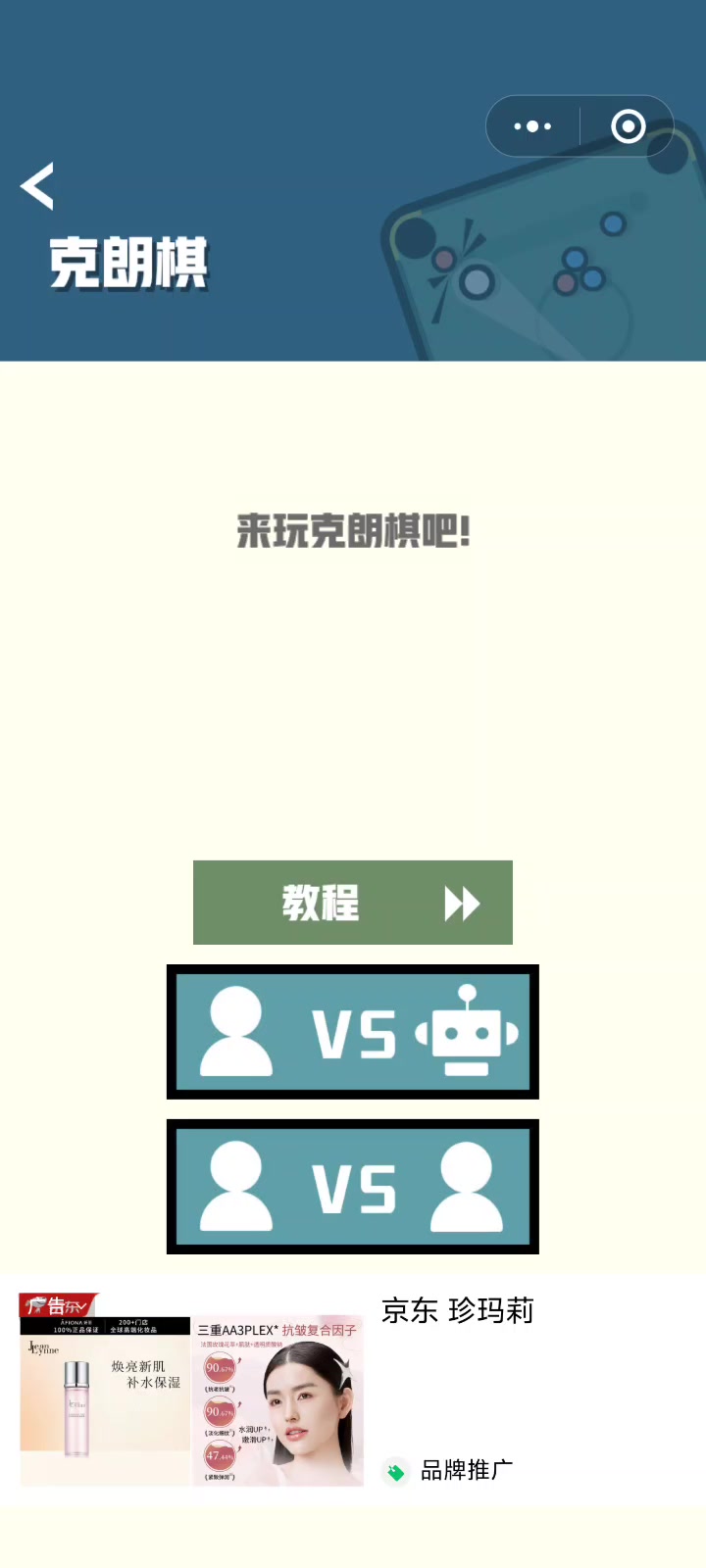This screenshot has height=1568, width=706.
Task: Start a player vs player game
Action: coord(353,1187)
